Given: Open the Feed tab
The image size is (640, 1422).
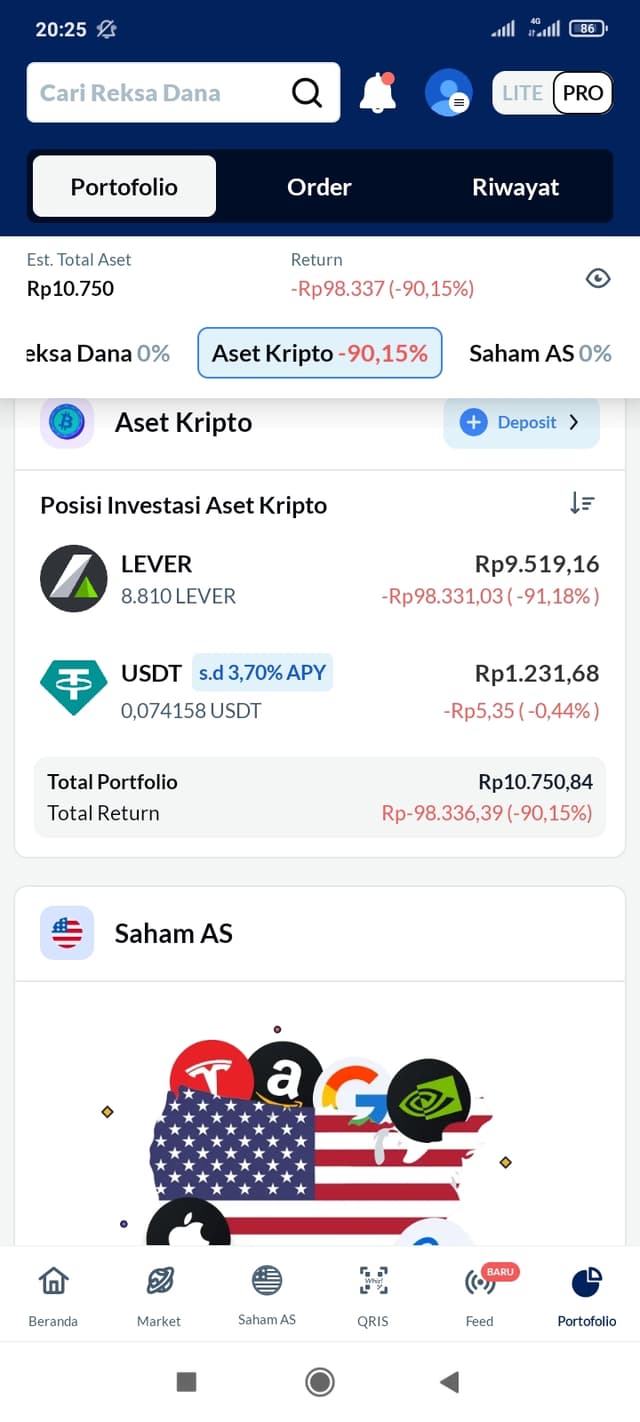Looking at the screenshot, I should (480, 1295).
